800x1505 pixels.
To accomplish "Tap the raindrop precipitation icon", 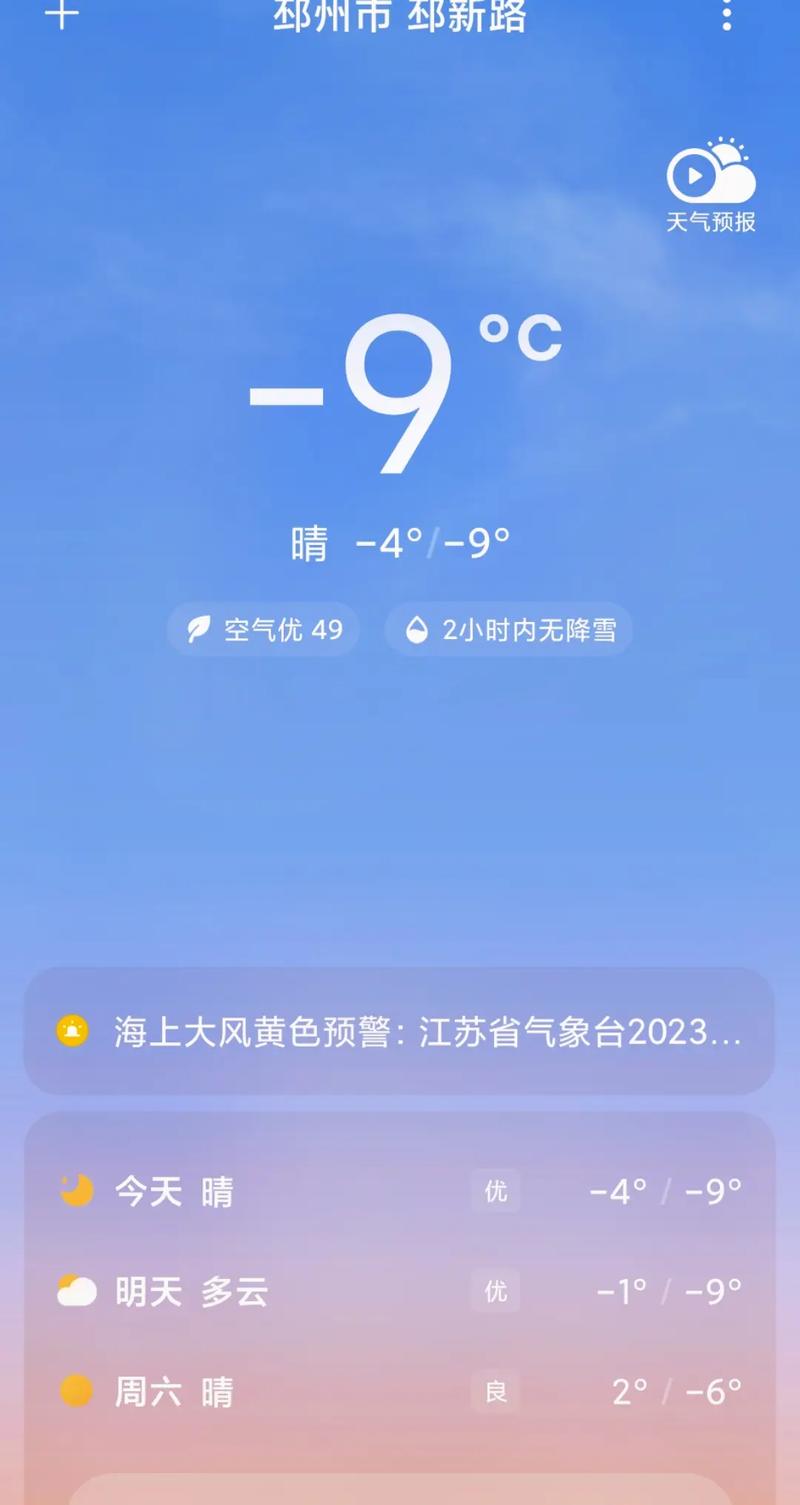I will tap(417, 629).
